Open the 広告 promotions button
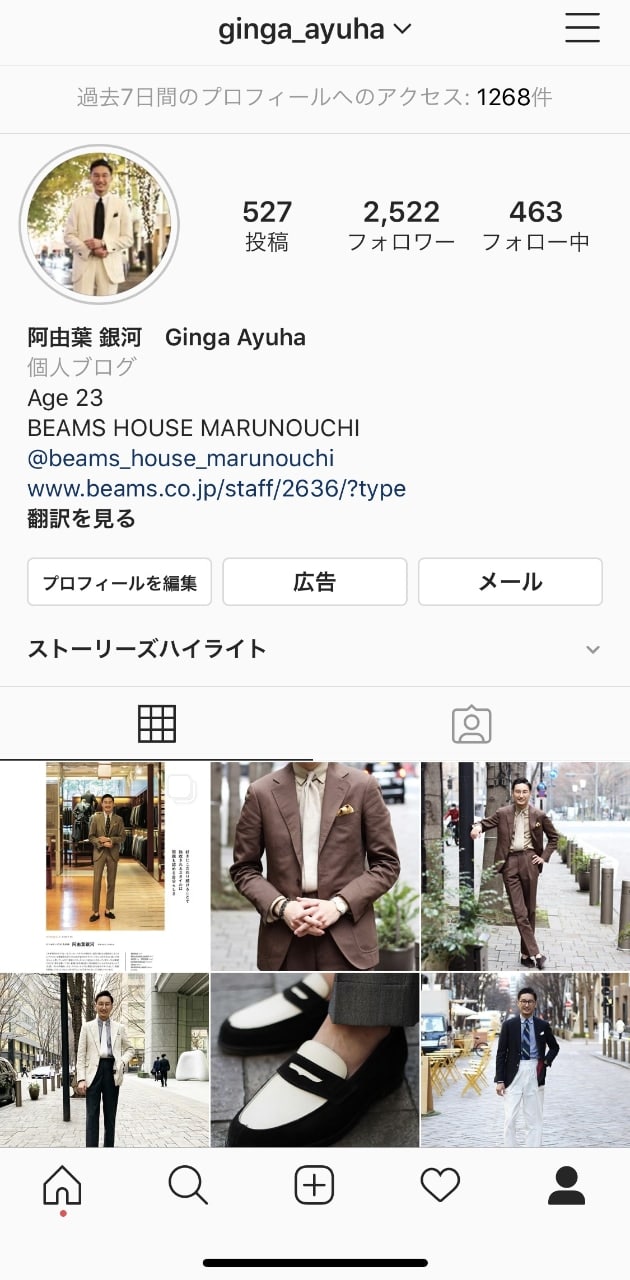The height and width of the screenshot is (1280, 630). pos(315,582)
